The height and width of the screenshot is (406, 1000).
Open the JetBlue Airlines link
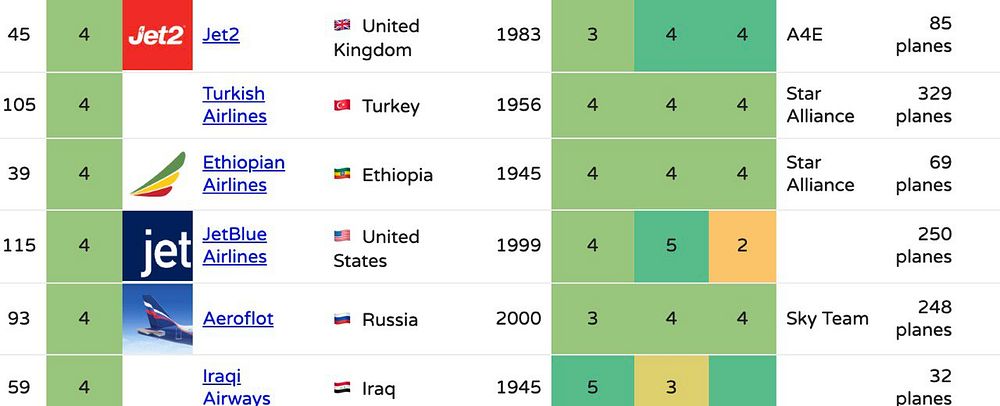(x=234, y=246)
